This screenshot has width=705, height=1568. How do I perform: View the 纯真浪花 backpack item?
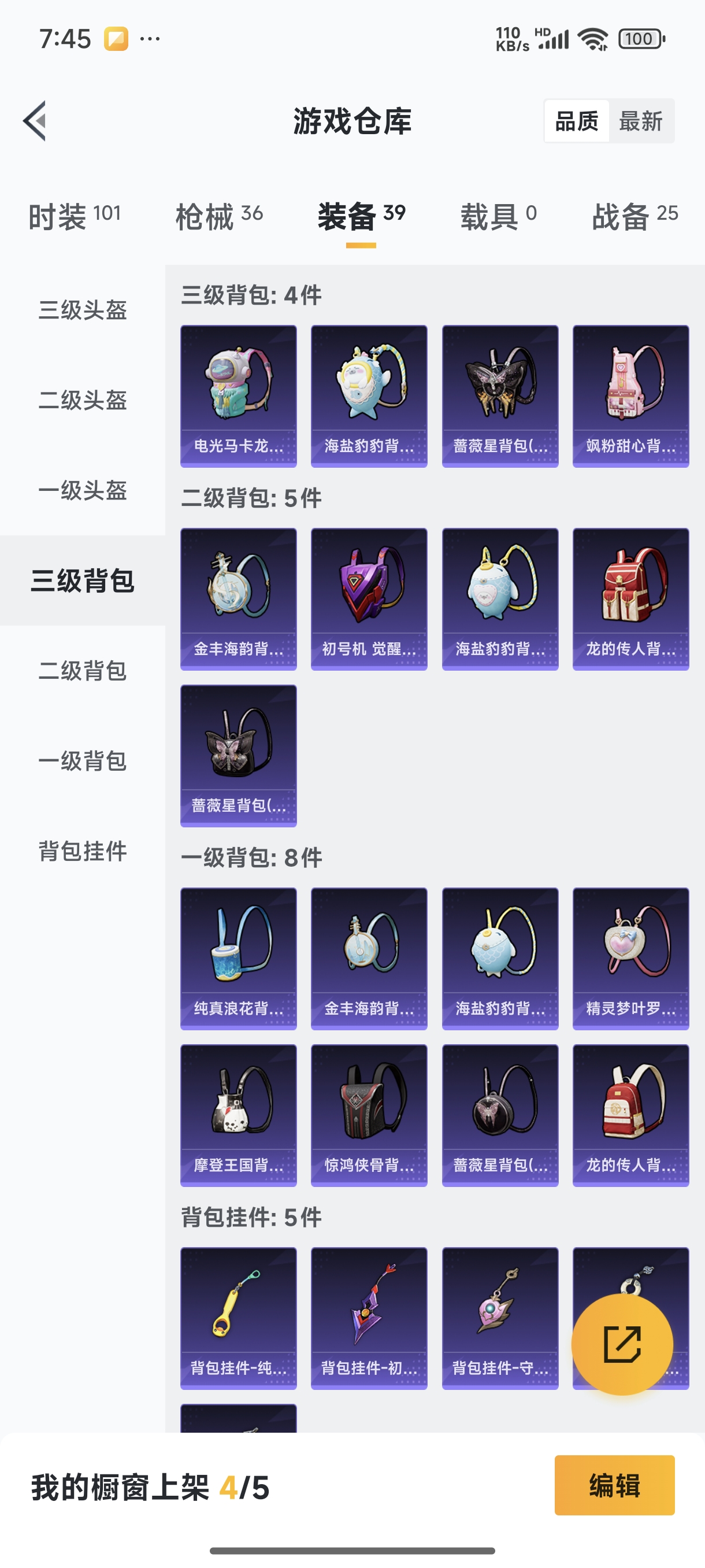click(239, 958)
